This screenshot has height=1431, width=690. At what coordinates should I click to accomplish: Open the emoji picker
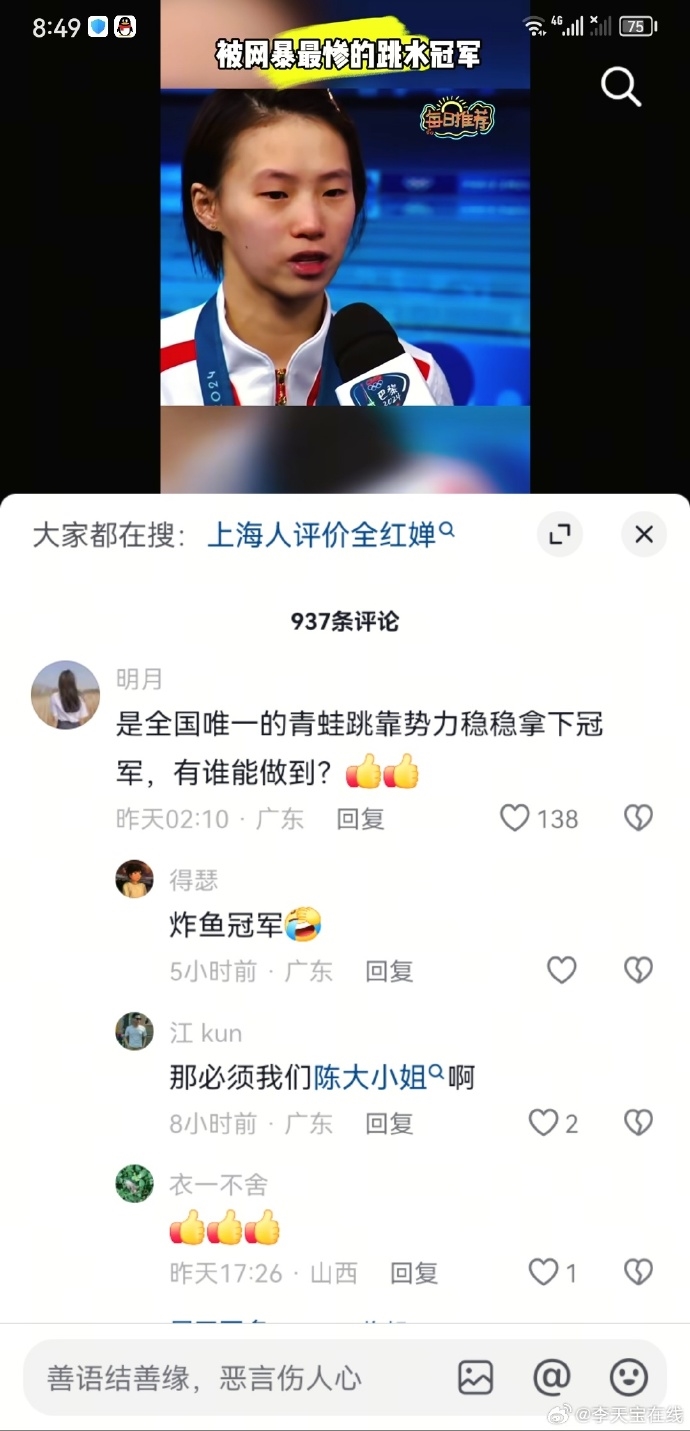(629, 1378)
